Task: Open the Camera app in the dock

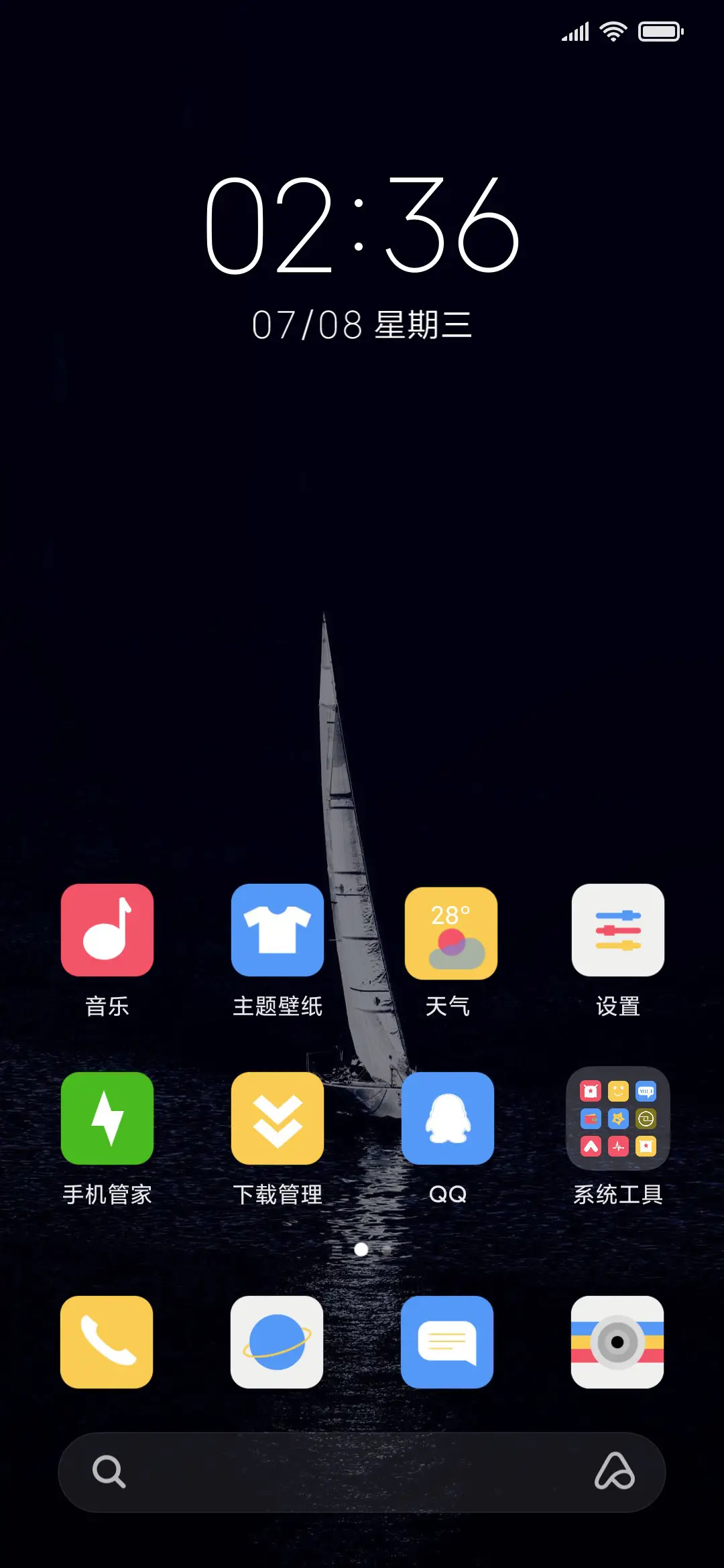Action: [x=617, y=1343]
